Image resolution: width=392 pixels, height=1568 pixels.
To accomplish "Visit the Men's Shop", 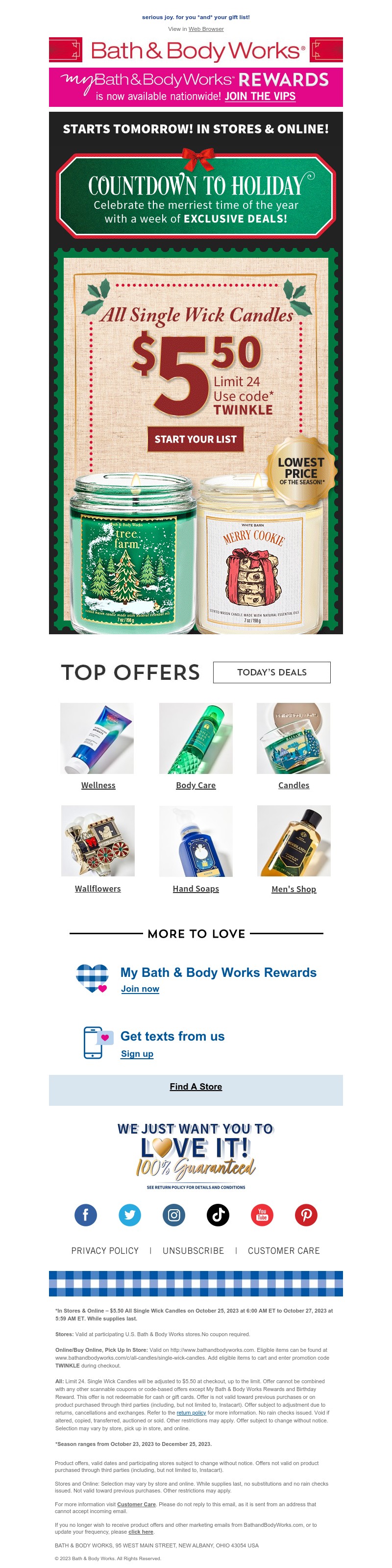I will point(294,889).
